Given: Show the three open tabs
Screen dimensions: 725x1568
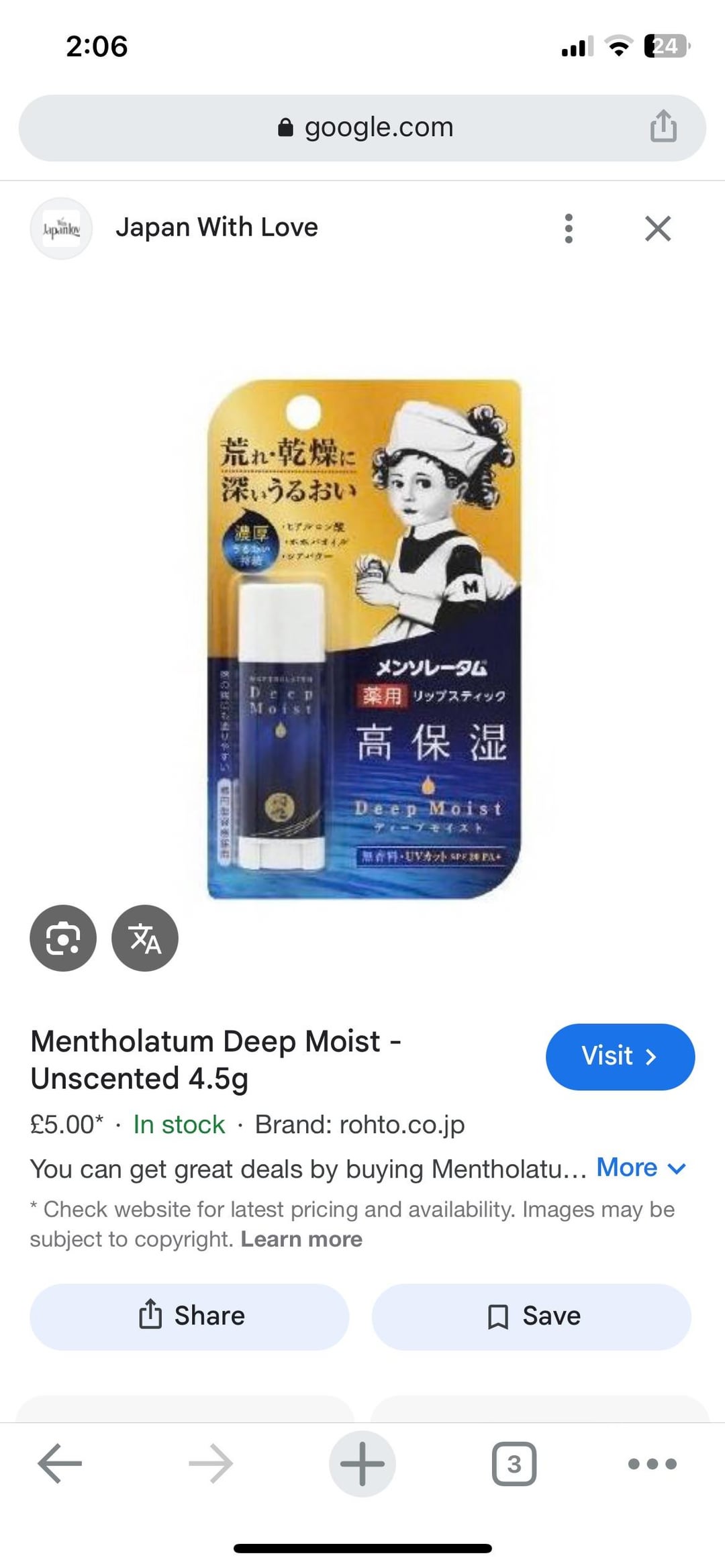Looking at the screenshot, I should (x=514, y=1463).
